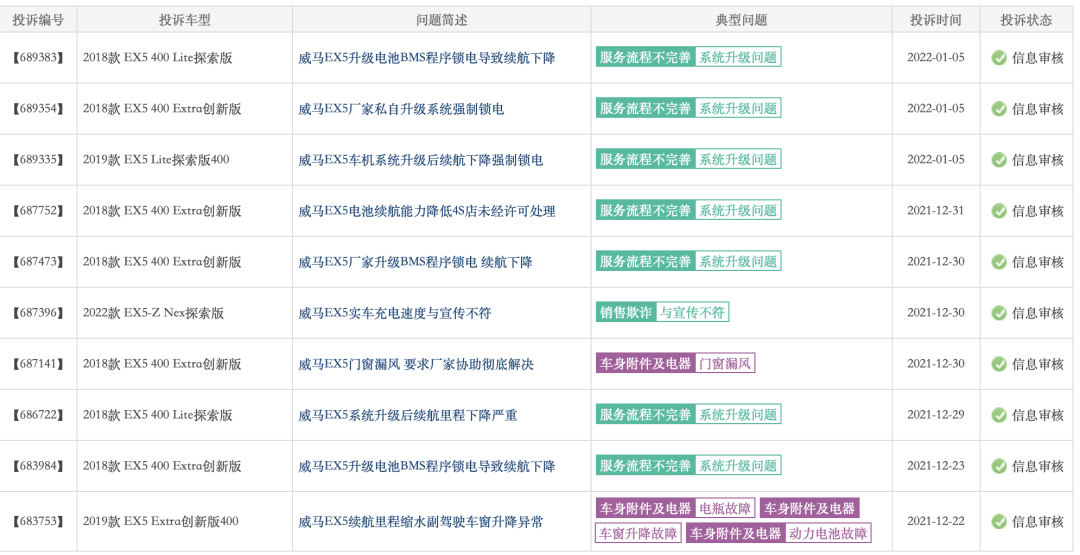The height and width of the screenshot is (555, 1080).
Task: Open the link 威马EX5车机系统升级后续航下降强制锁电
Action: coord(420,160)
